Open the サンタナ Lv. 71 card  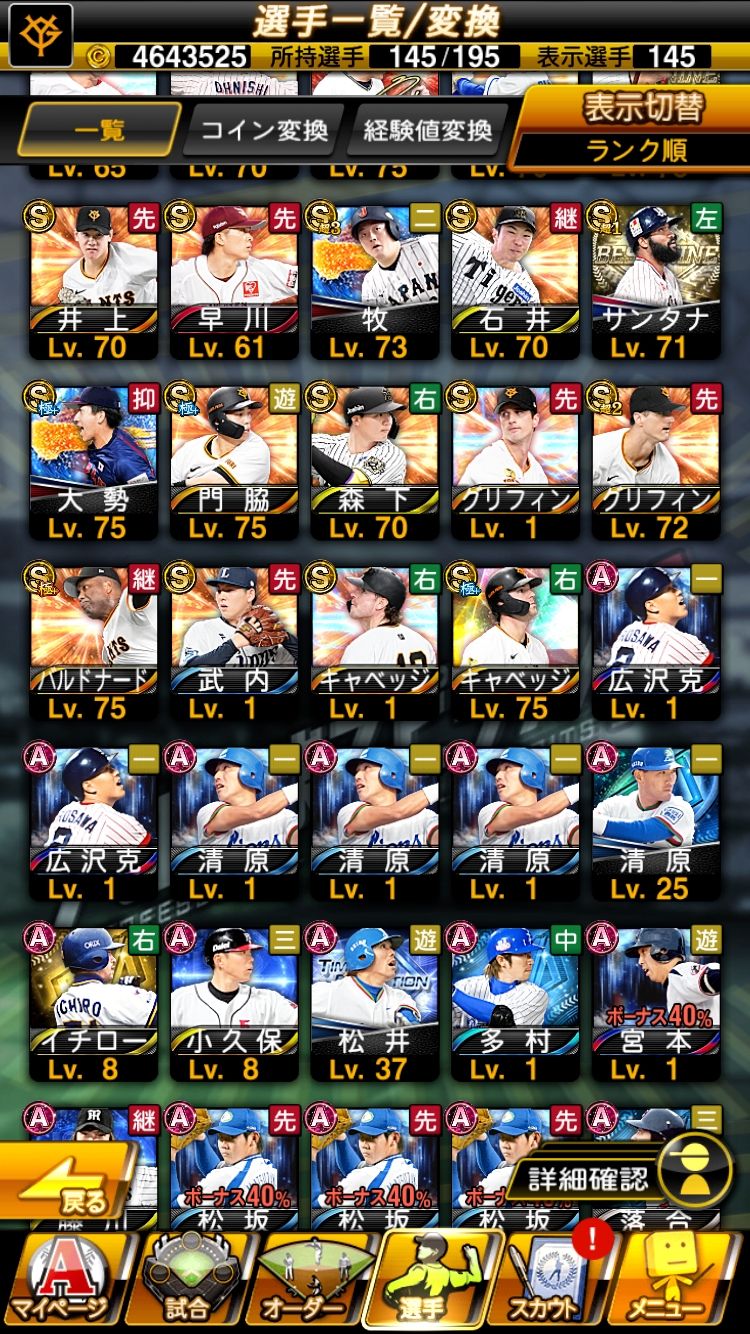click(655, 282)
